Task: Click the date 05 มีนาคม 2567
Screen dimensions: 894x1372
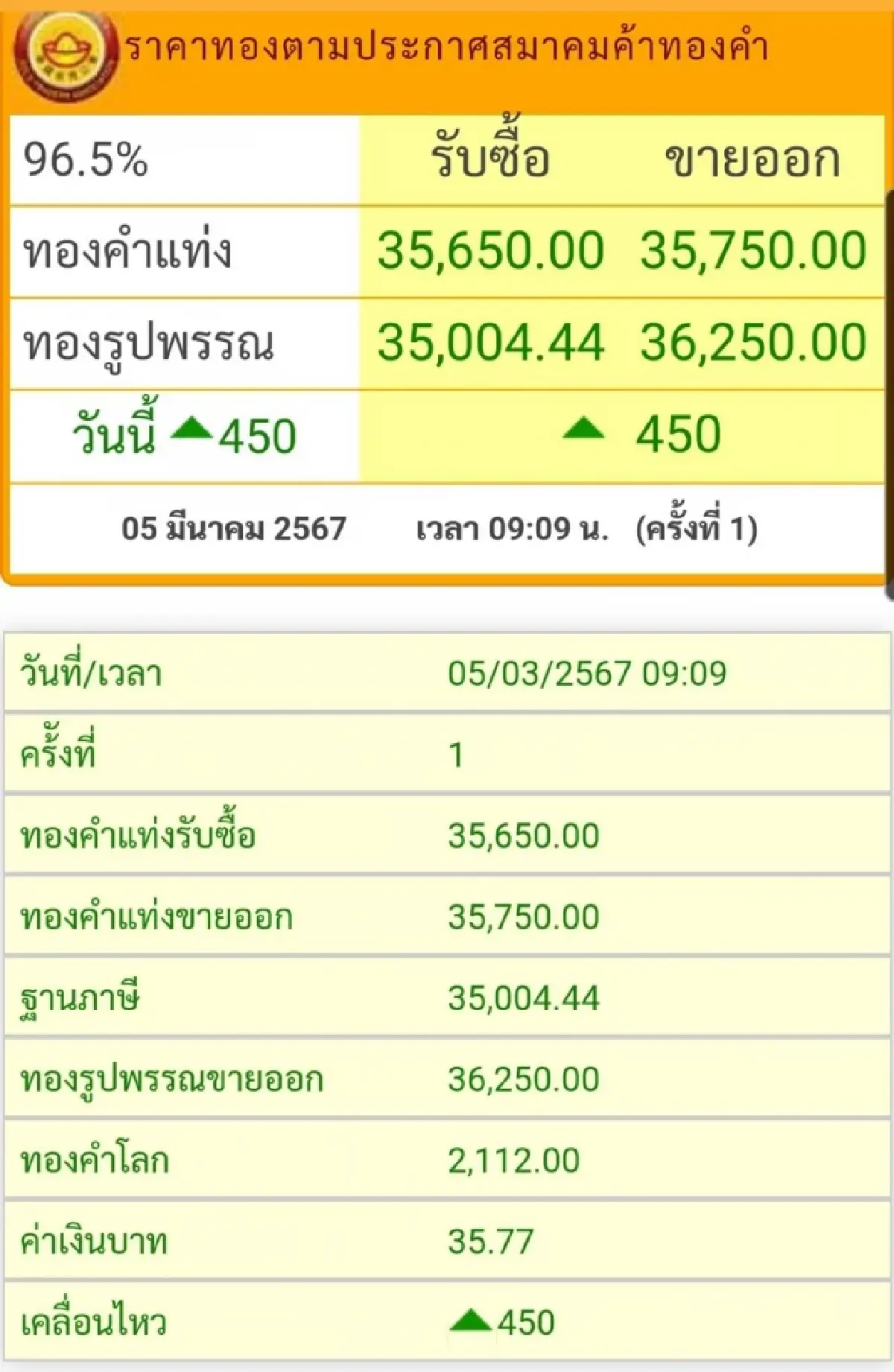Action: click(231, 529)
